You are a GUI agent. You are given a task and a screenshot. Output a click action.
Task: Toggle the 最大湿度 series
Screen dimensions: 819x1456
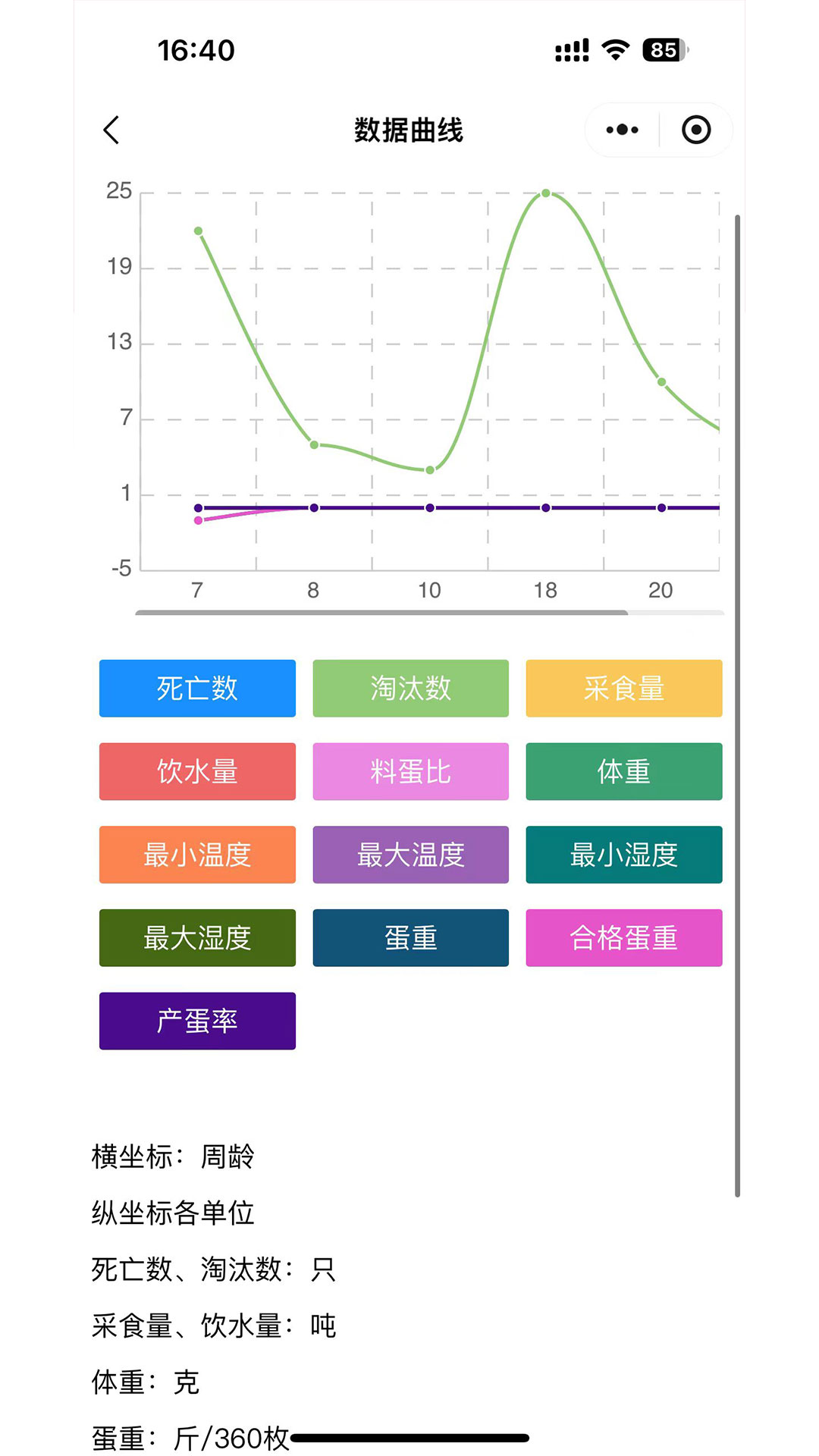point(196,938)
